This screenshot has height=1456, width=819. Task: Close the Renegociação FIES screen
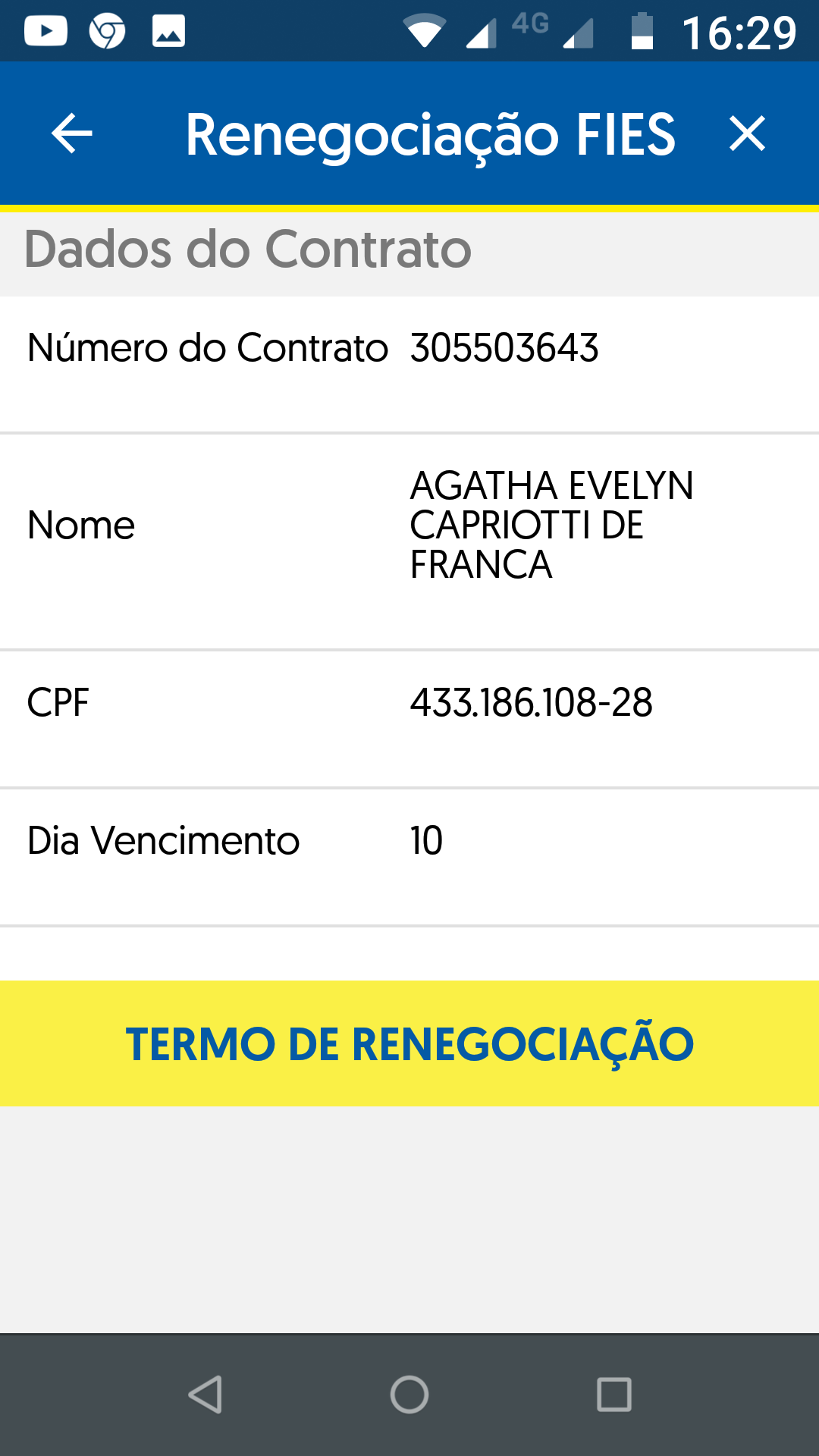click(x=747, y=133)
